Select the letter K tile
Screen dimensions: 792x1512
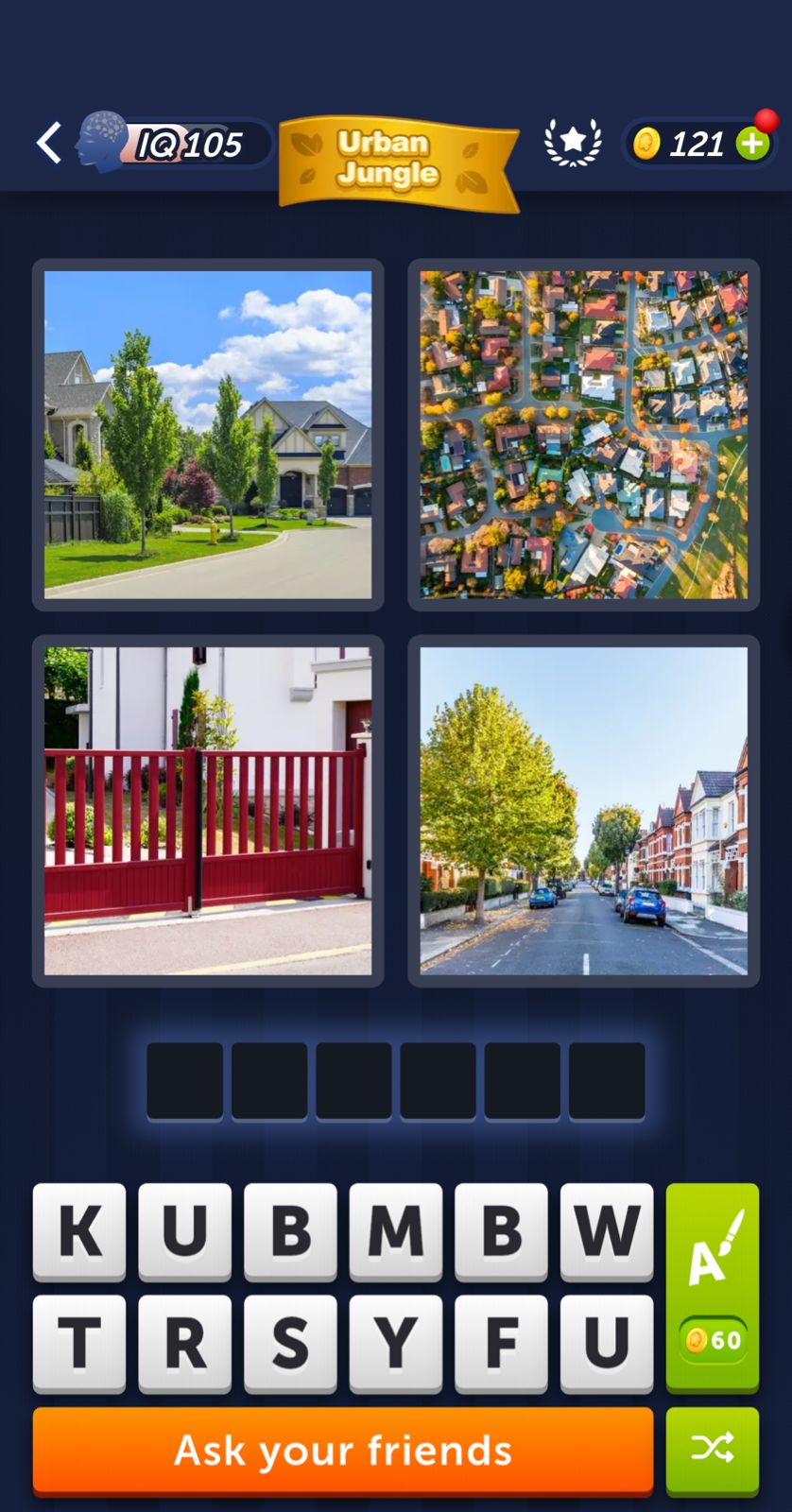[x=79, y=1230]
